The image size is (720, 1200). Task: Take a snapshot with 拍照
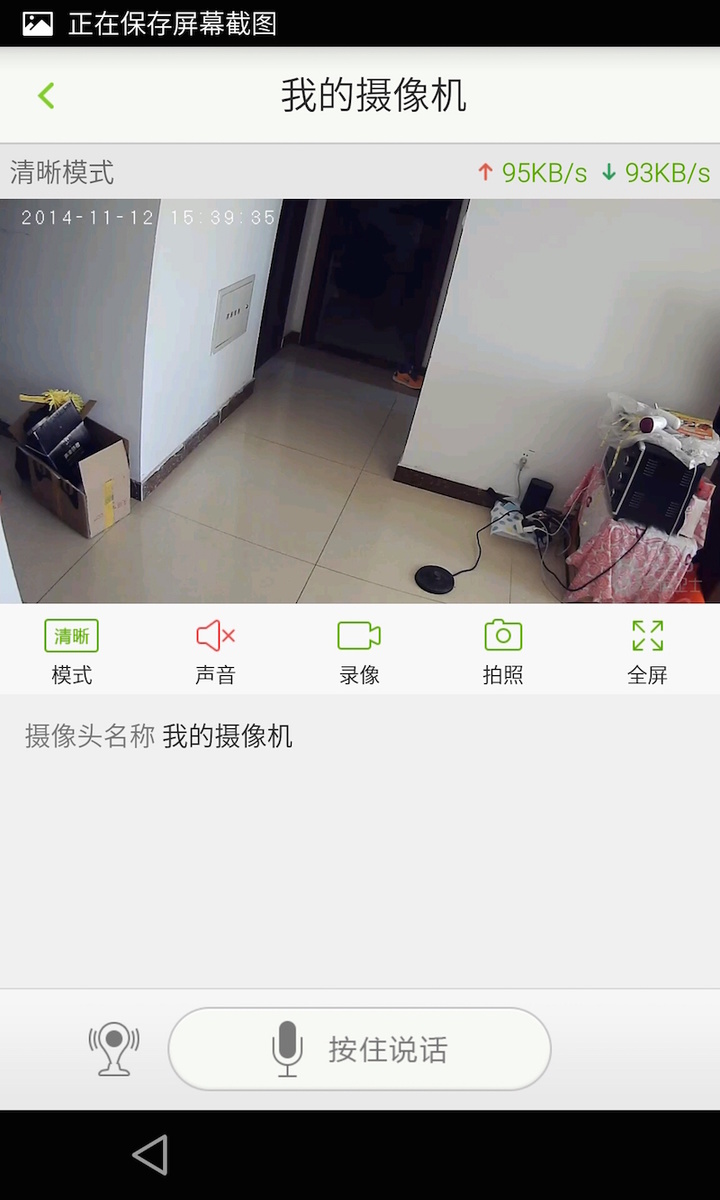pos(503,652)
